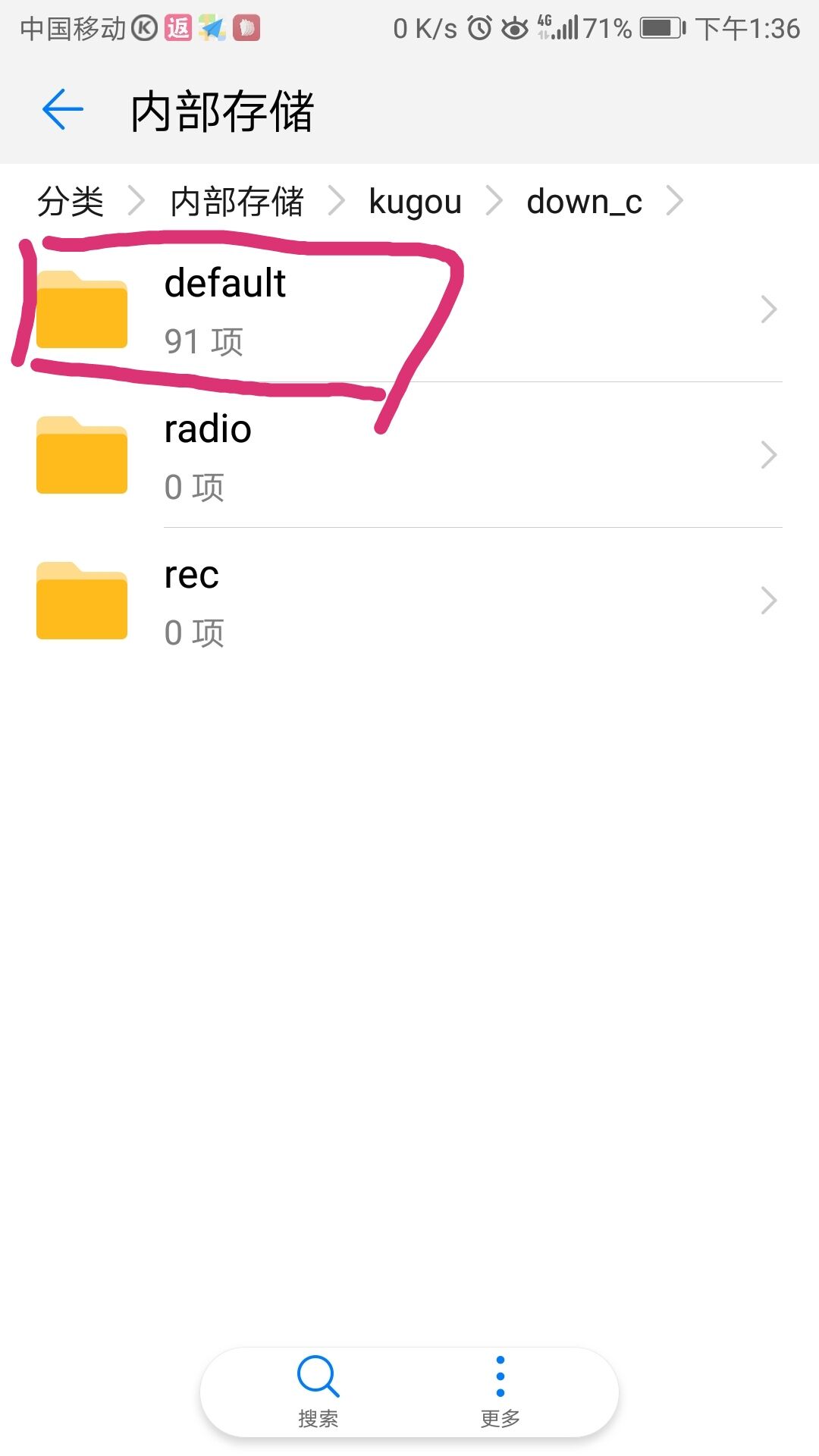
Task: Open the 更多 more options menu
Action: coord(500,1392)
